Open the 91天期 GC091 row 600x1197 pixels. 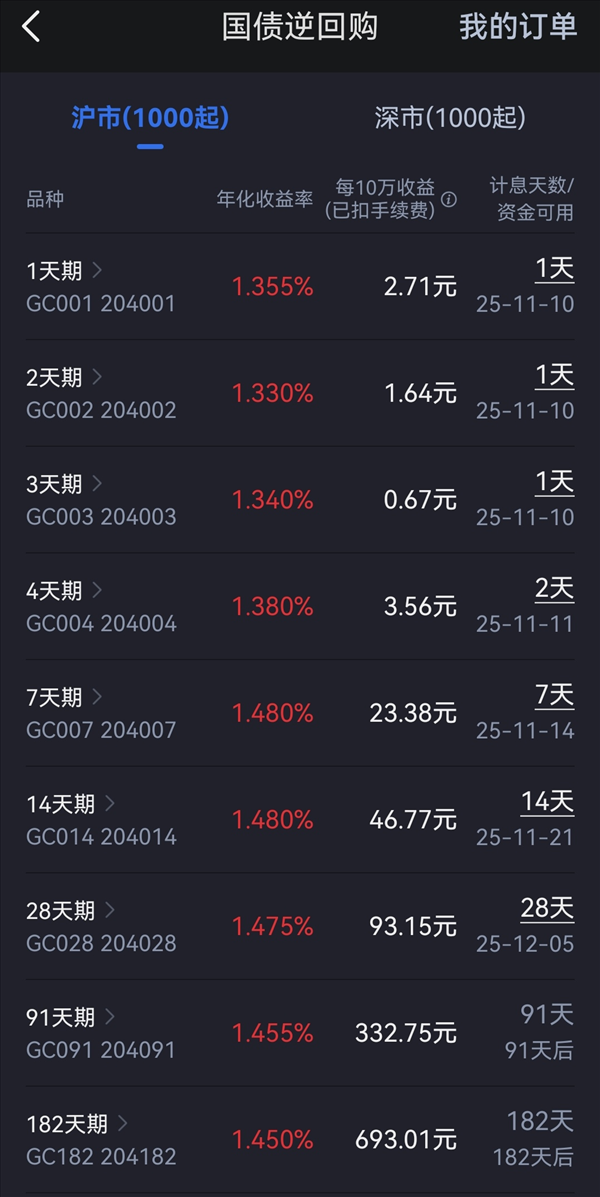coord(300,1033)
